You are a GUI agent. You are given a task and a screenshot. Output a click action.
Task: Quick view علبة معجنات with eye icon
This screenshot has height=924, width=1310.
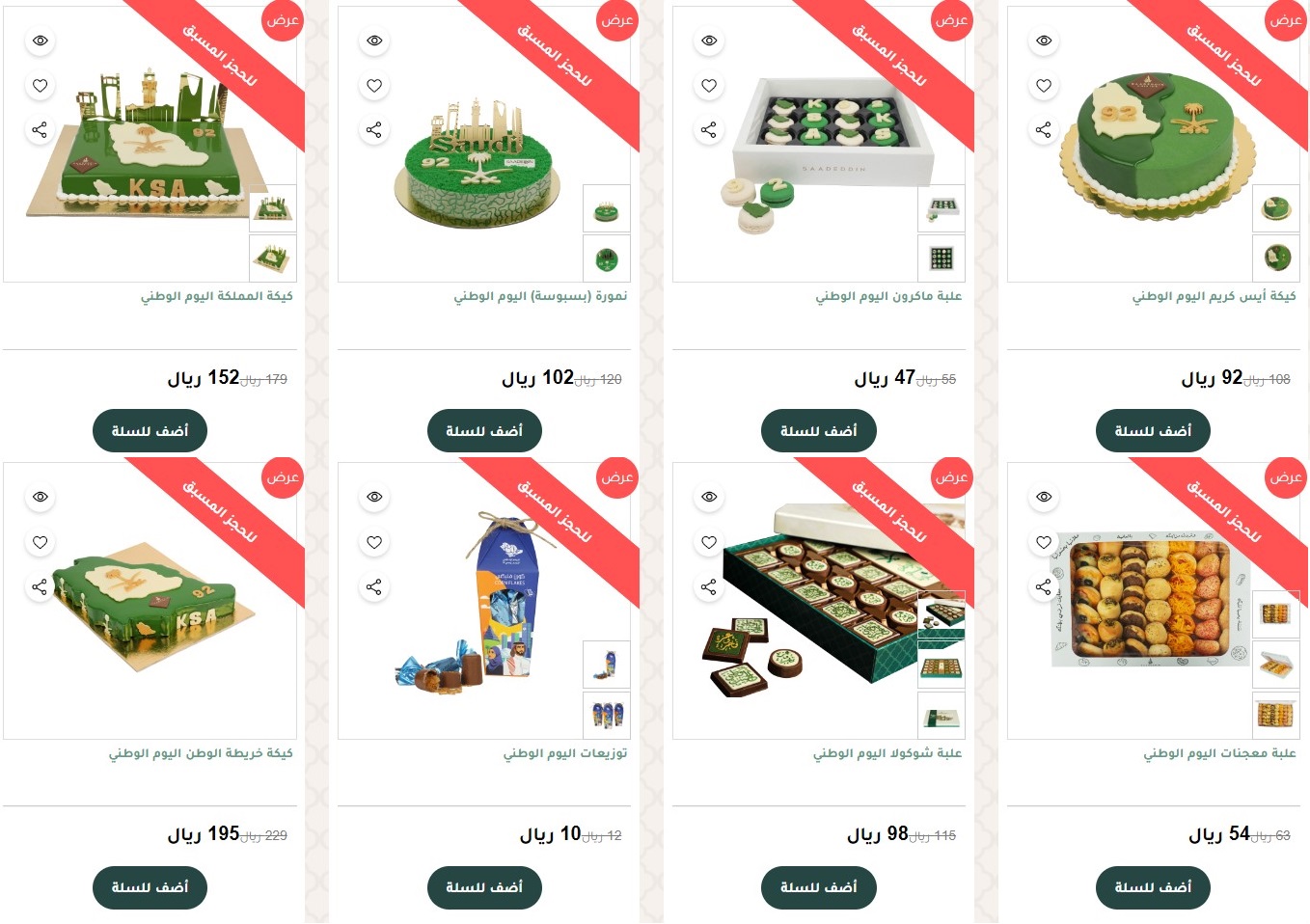[1044, 497]
